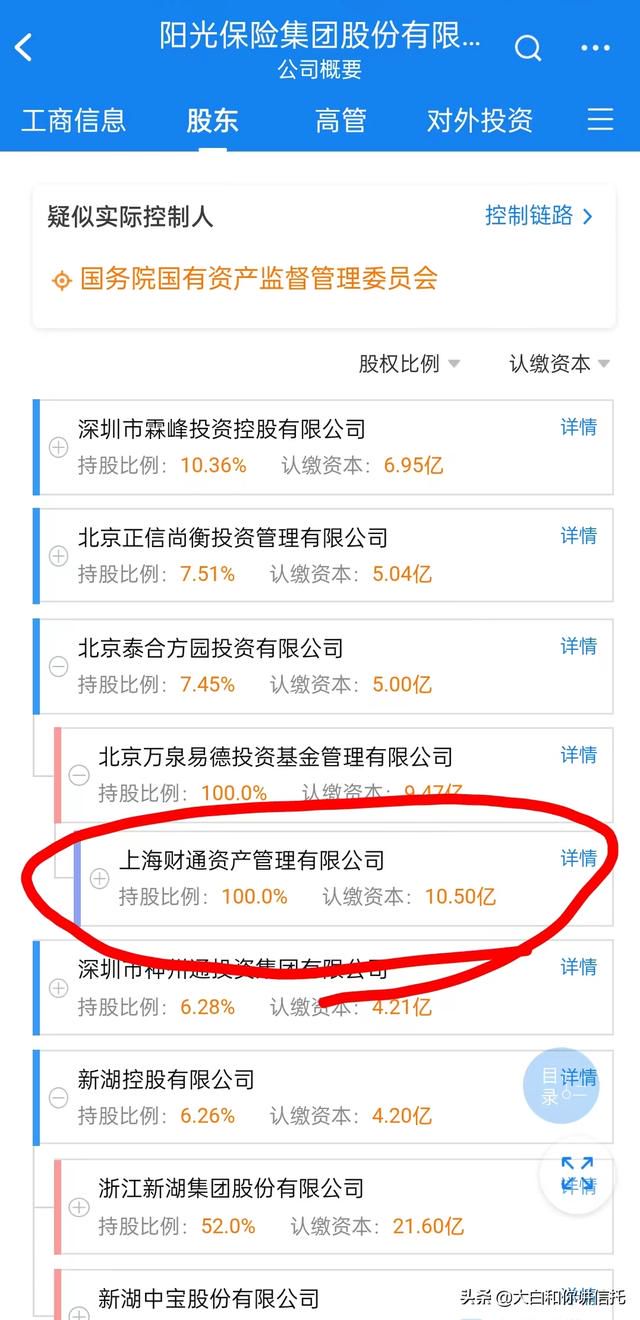
Task: Sort by 认缴资本 dropdown
Action: (x=560, y=364)
